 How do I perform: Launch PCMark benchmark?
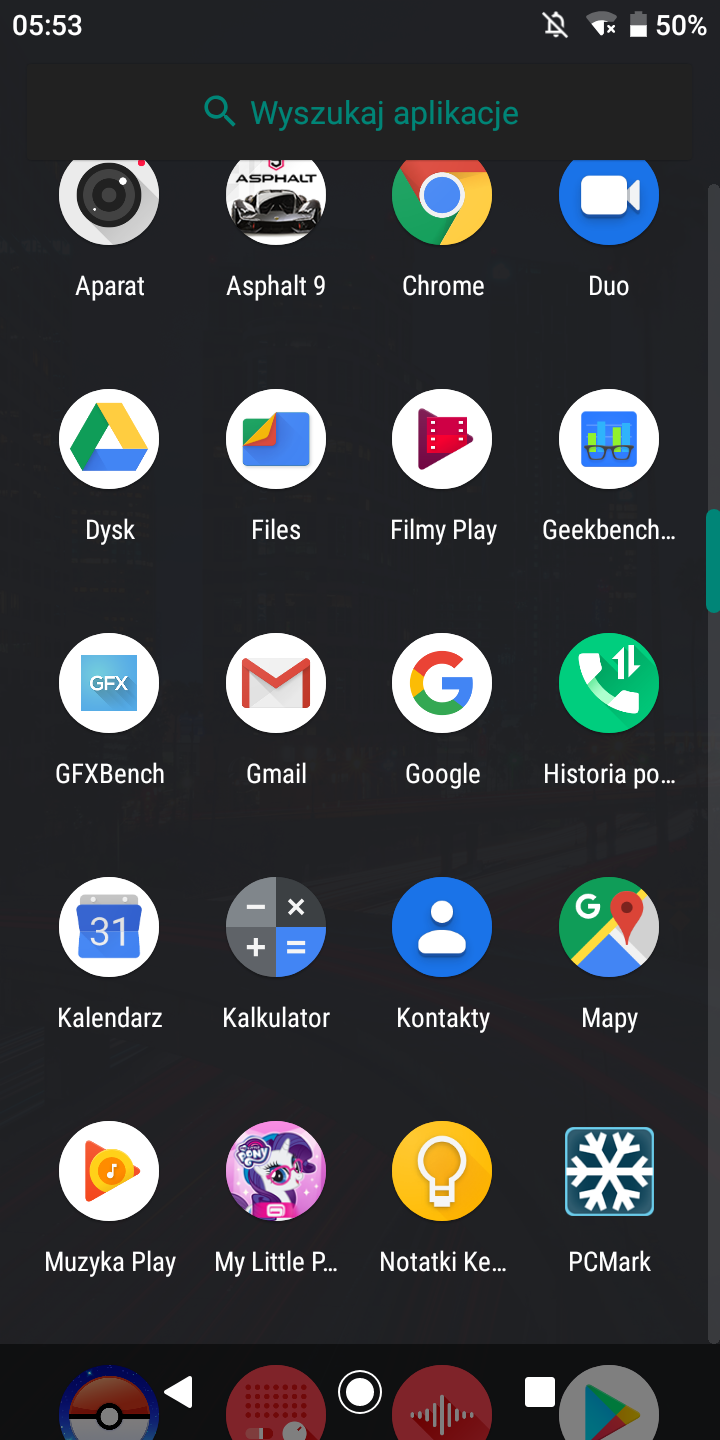click(x=608, y=1171)
